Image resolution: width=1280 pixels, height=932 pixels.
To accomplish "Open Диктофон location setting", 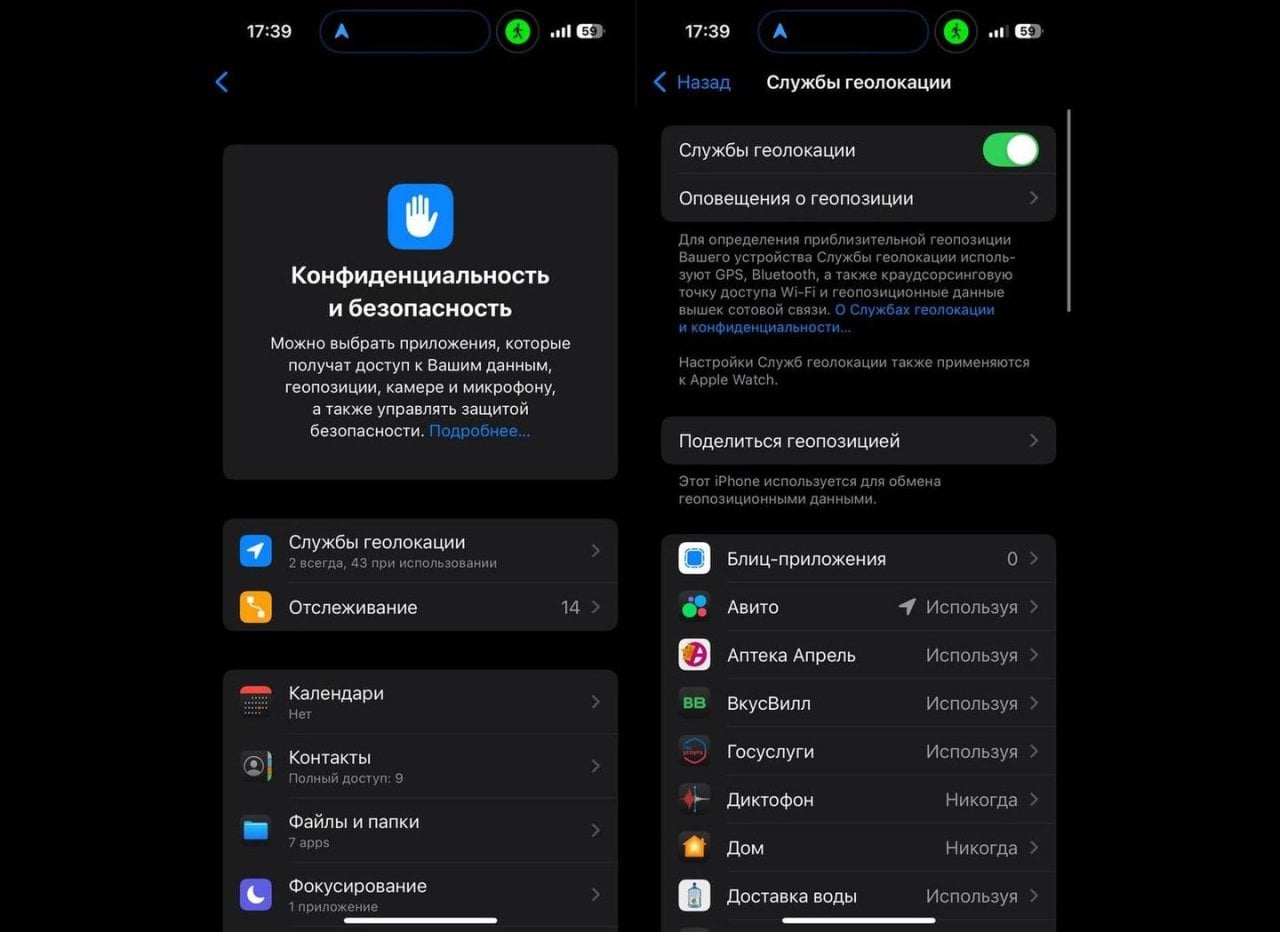I will (858, 799).
